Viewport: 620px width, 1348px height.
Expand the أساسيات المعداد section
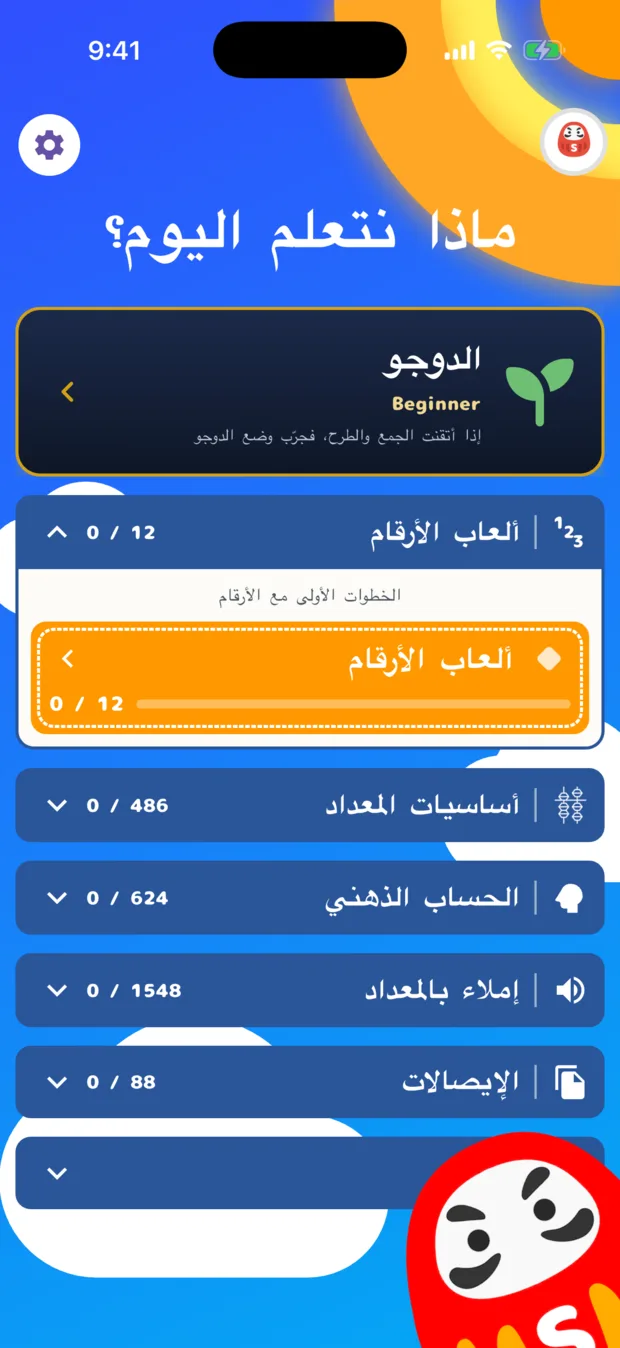coord(310,805)
